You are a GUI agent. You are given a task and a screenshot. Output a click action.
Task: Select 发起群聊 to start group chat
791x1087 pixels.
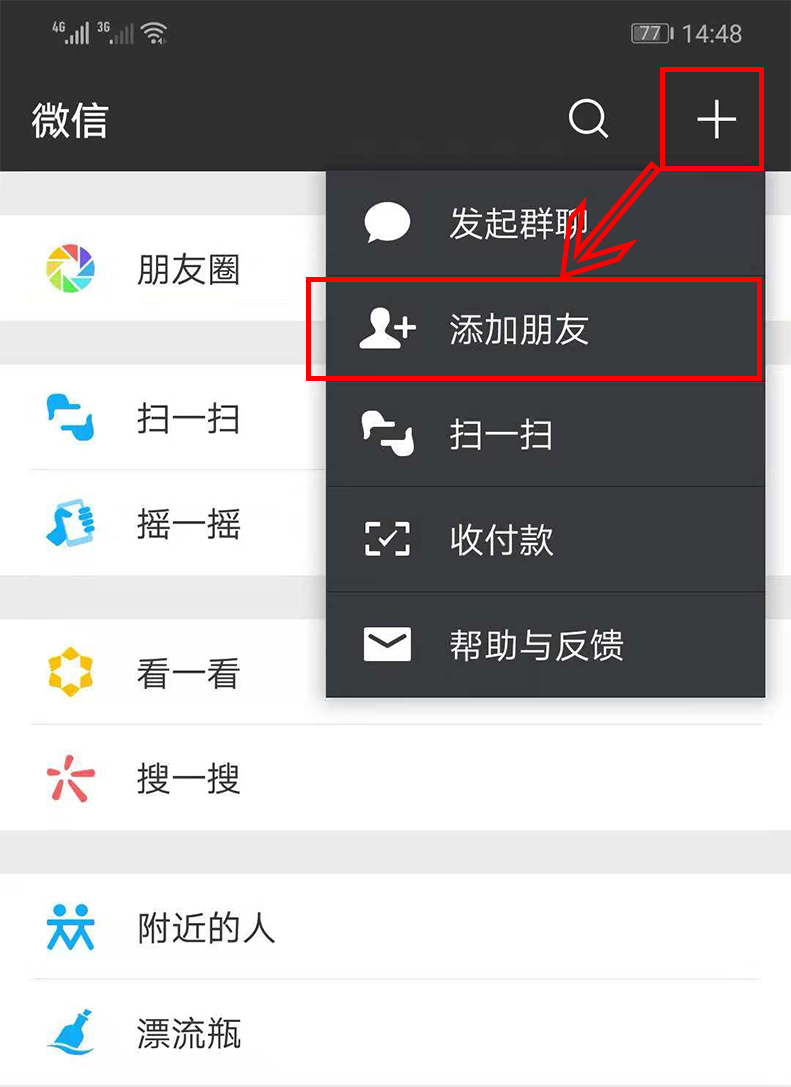[520, 224]
